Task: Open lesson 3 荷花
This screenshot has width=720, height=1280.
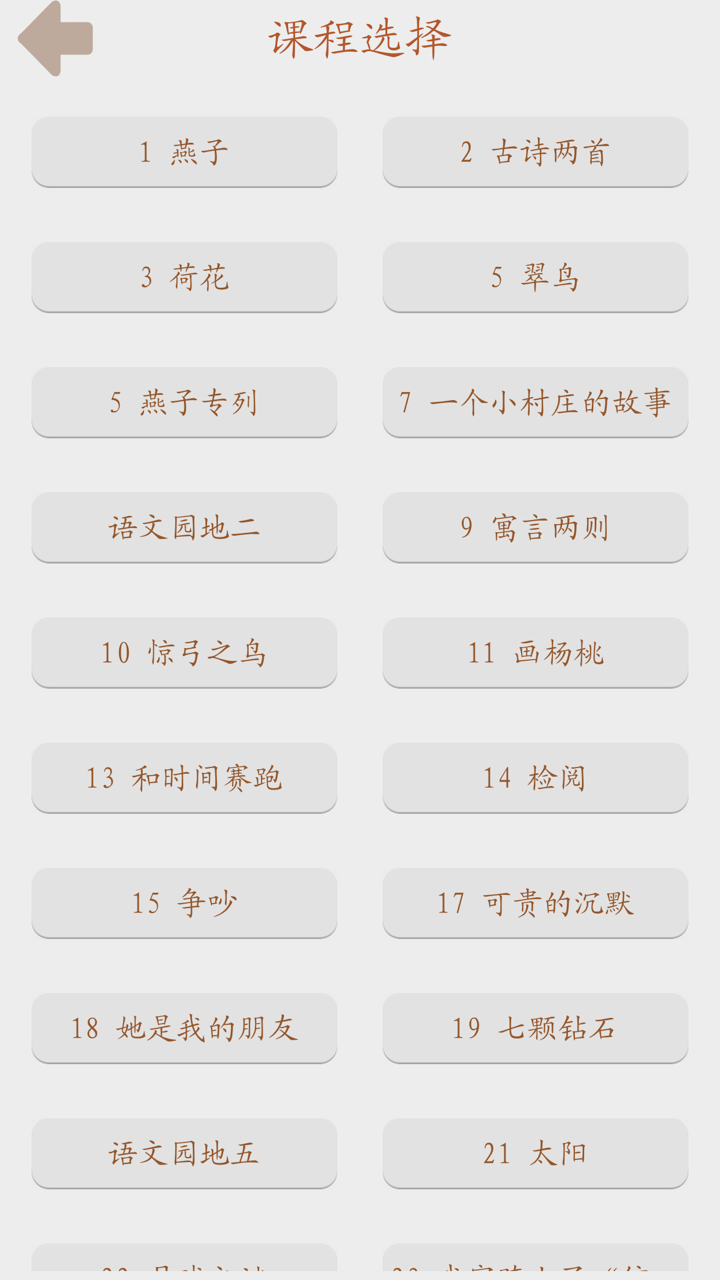Action: click(184, 277)
